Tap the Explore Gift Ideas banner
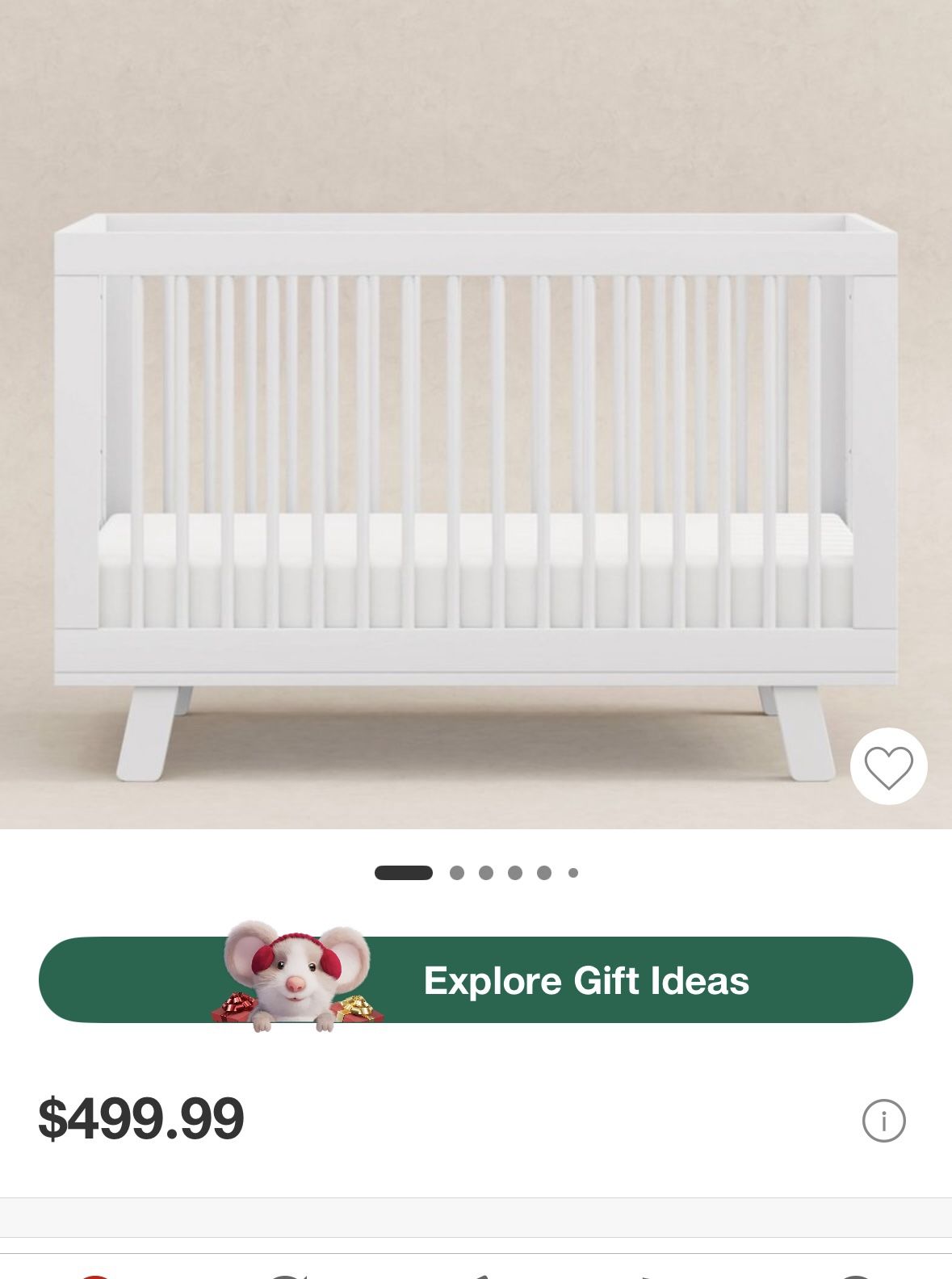 [x=476, y=979]
